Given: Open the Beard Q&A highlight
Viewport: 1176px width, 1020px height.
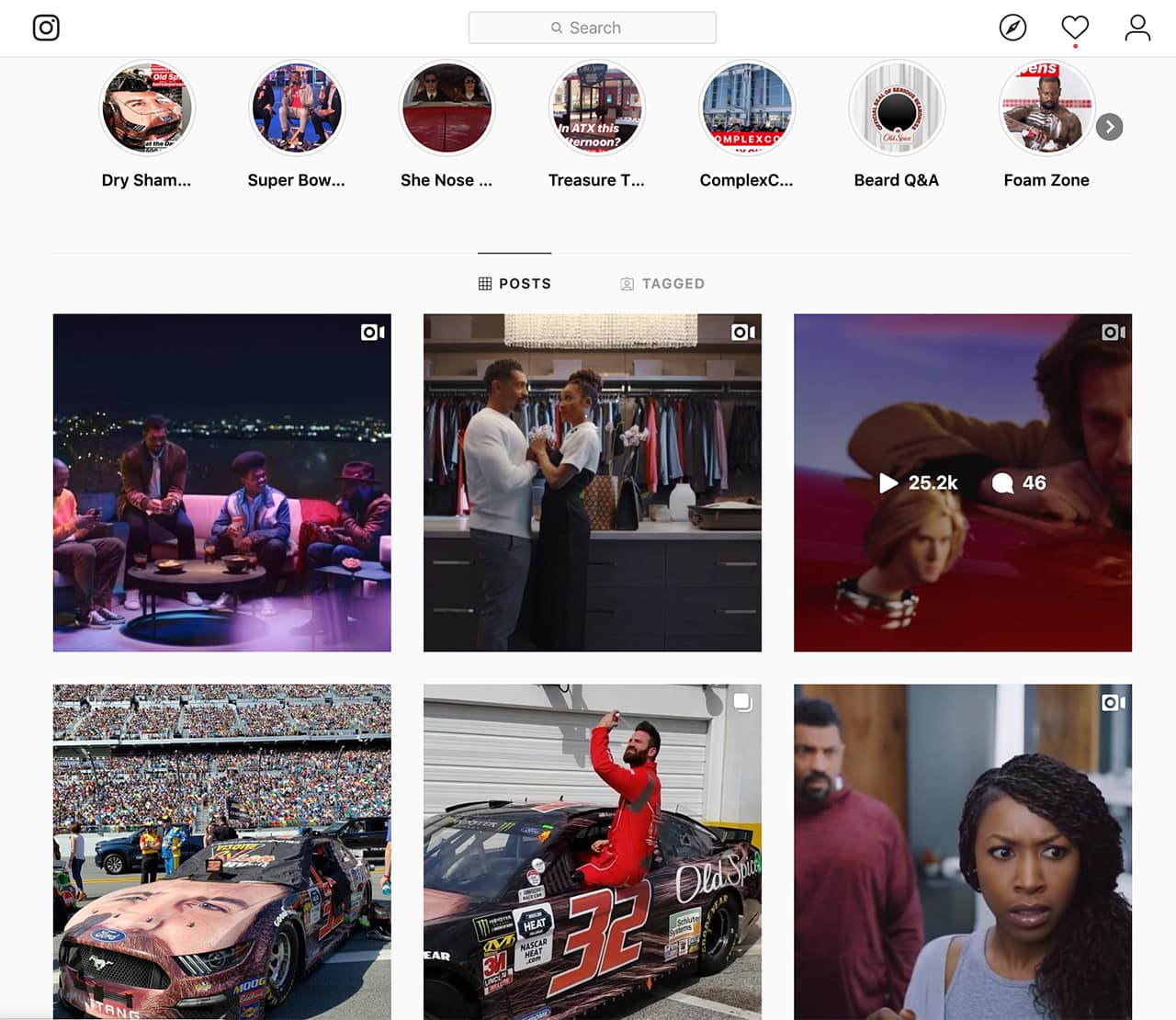Looking at the screenshot, I should pyautogui.click(x=897, y=108).
